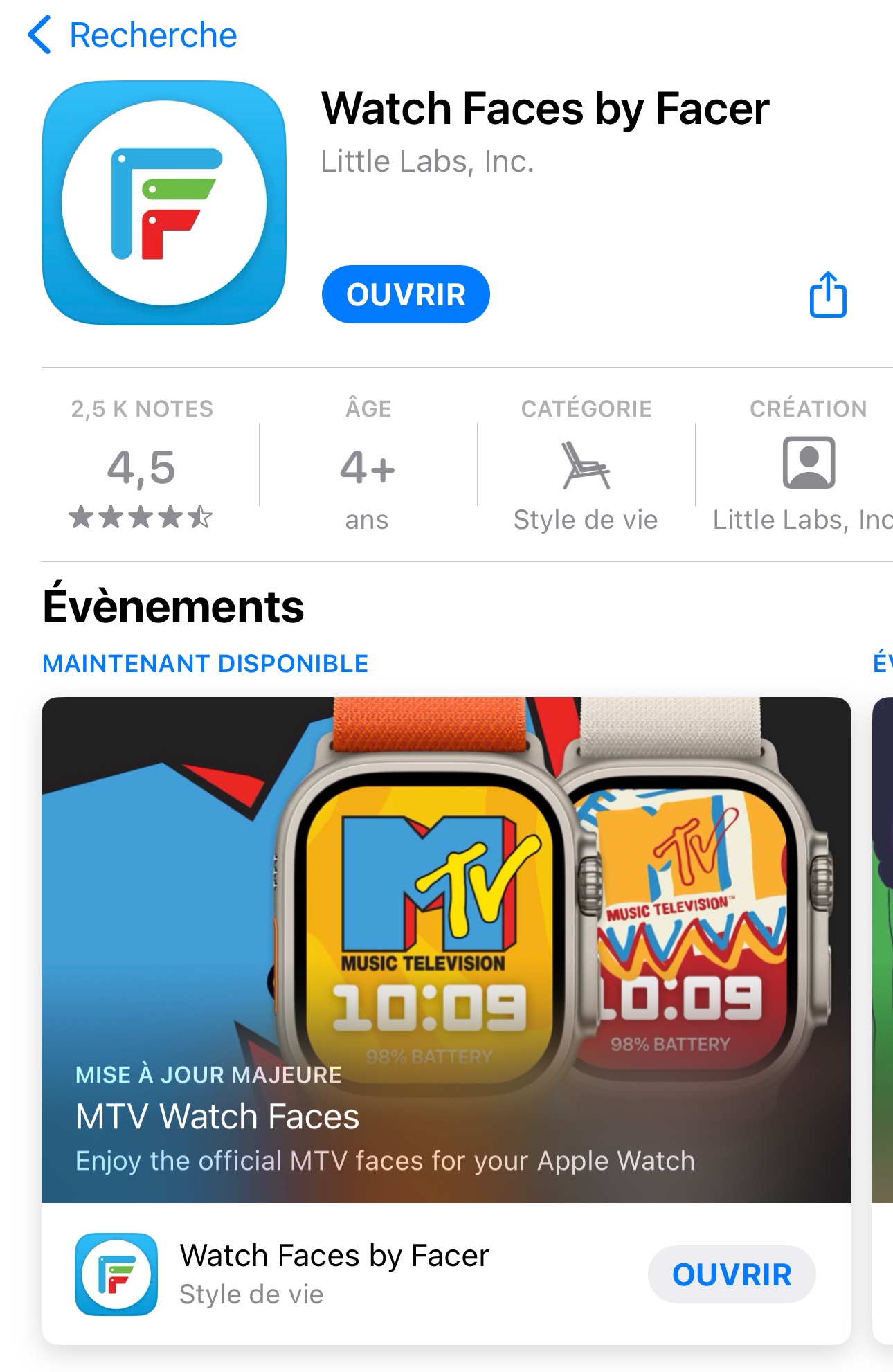Open the 2,5 K notes rating section
The width and height of the screenshot is (893, 1372).
tap(142, 465)
